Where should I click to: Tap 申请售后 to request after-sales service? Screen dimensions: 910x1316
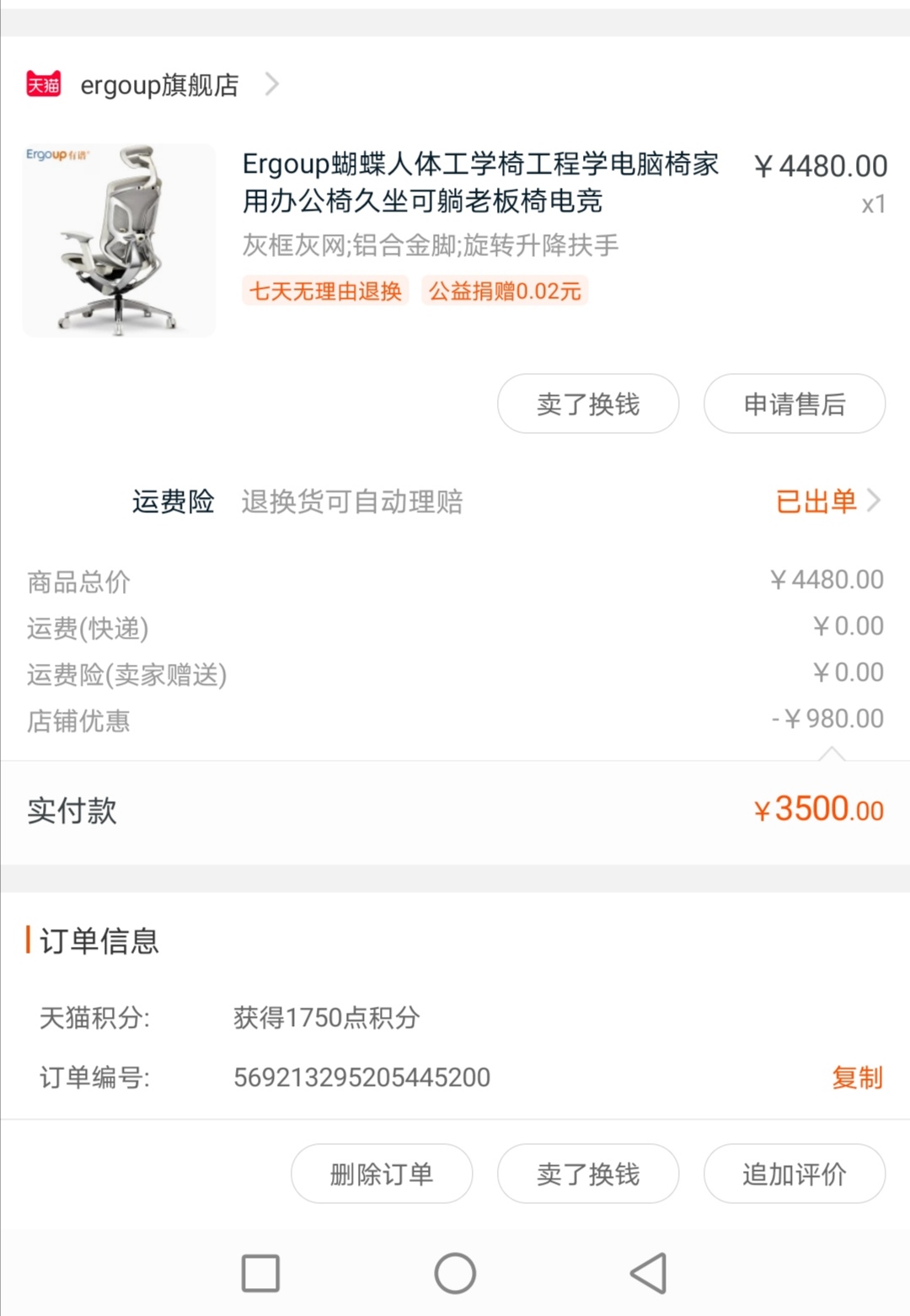(x=794, y=404)
